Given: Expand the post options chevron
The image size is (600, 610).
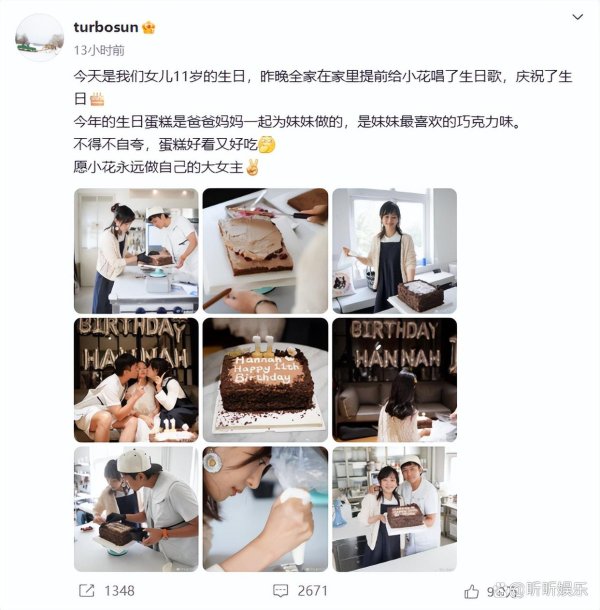Looking at the screenshot, I should [577, 18].
